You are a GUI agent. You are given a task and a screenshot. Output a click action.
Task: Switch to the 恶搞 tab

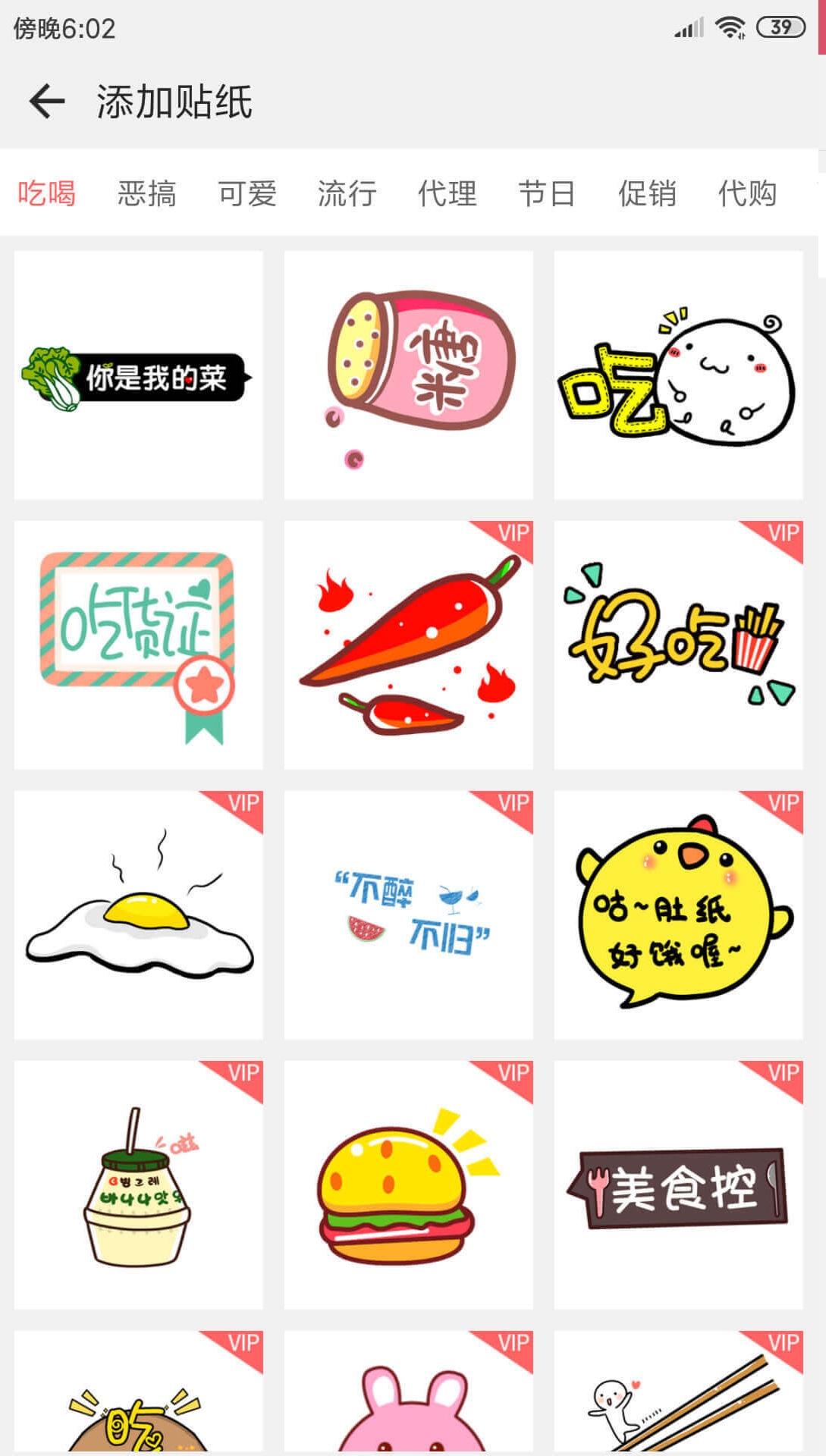tap(146, 193)
